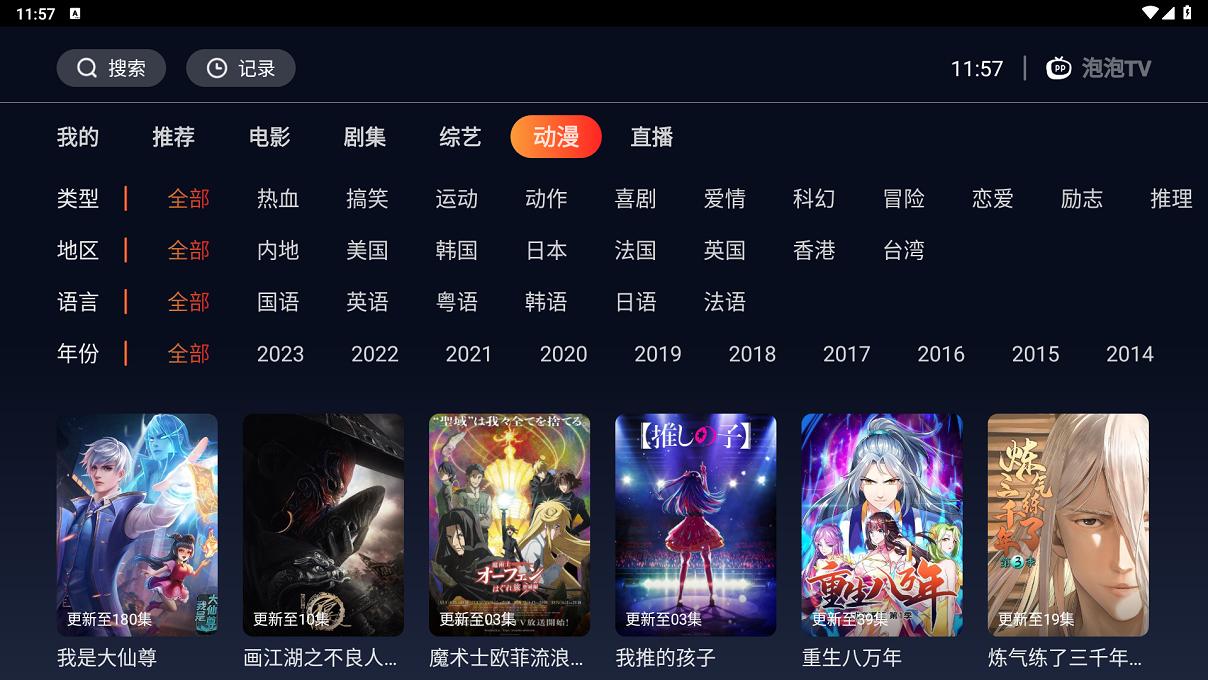Pick 粤语 in the language filter
The width and height of the screenshot is (1208, 680).
pyautogui.click(x=457, y=302)
